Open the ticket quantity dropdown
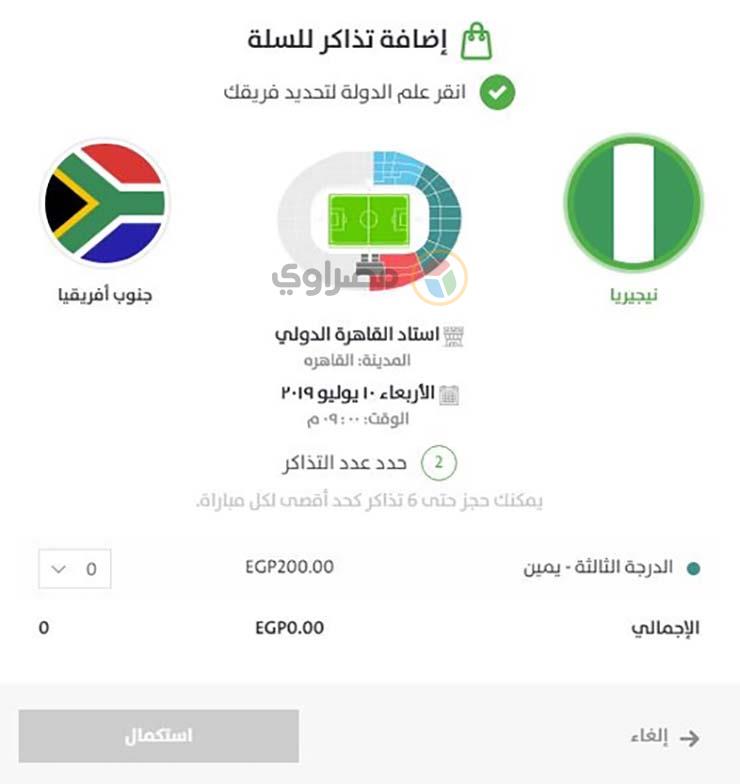Viewport: 740px width, 784px height. [x=73, y=567]
